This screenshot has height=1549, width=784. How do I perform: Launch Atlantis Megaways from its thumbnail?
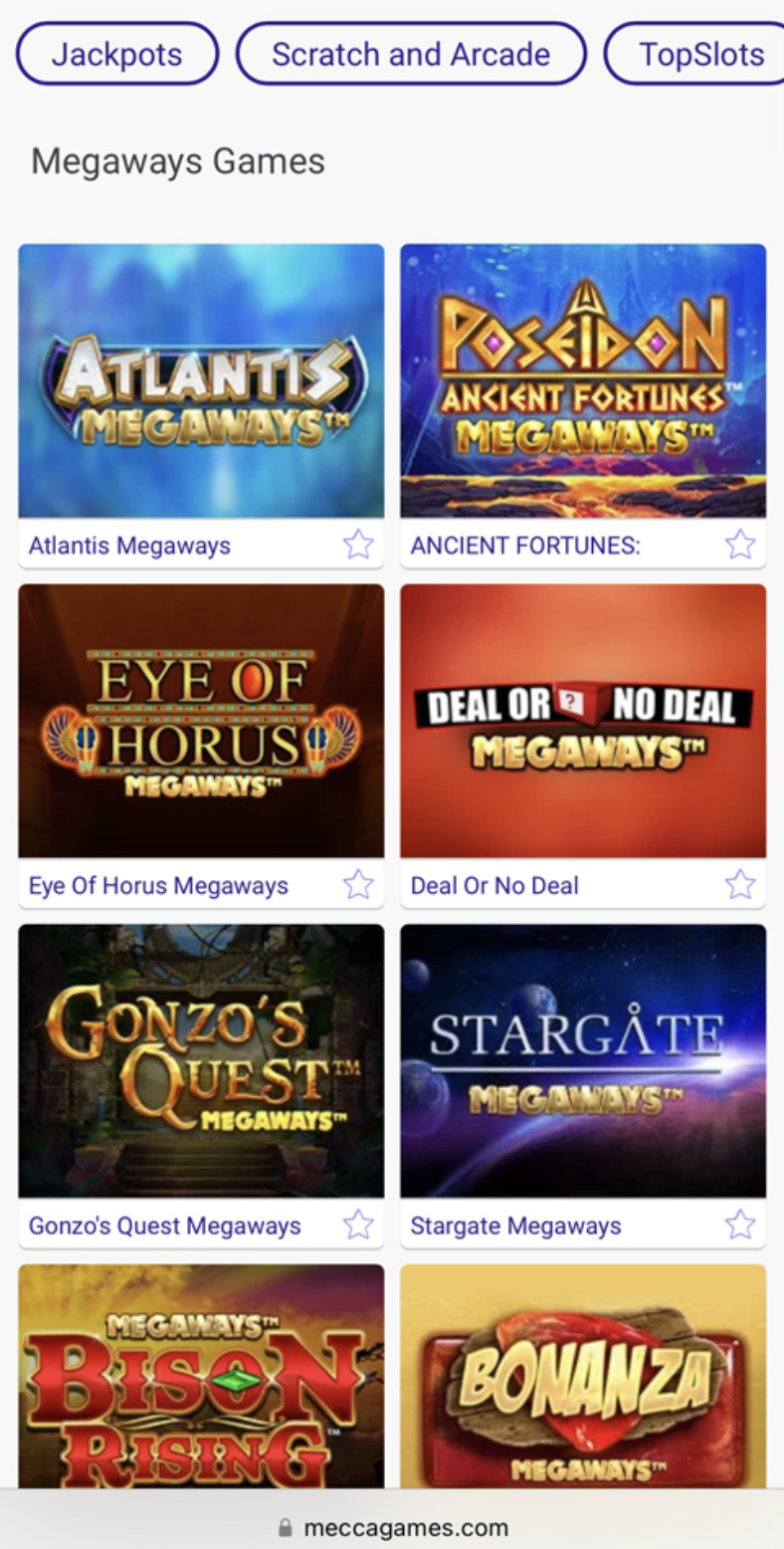pyautogui.click(x=200, y=381)
